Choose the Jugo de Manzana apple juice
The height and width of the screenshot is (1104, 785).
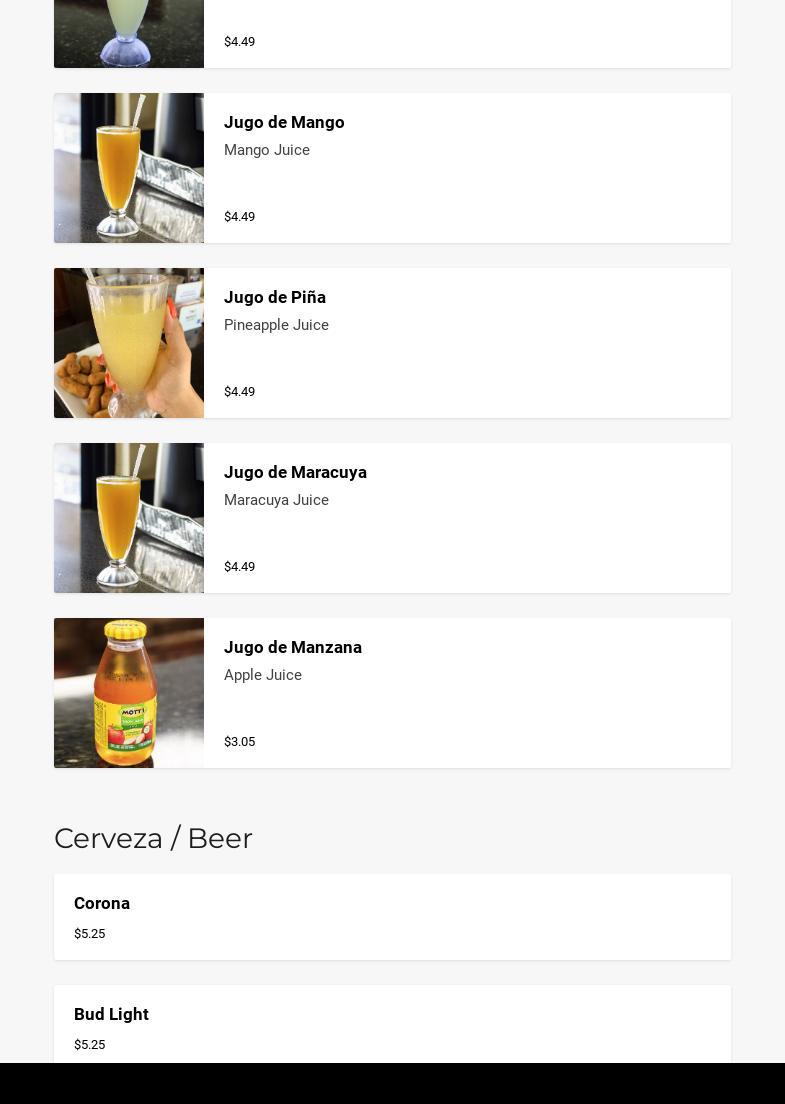coord(392,693)
